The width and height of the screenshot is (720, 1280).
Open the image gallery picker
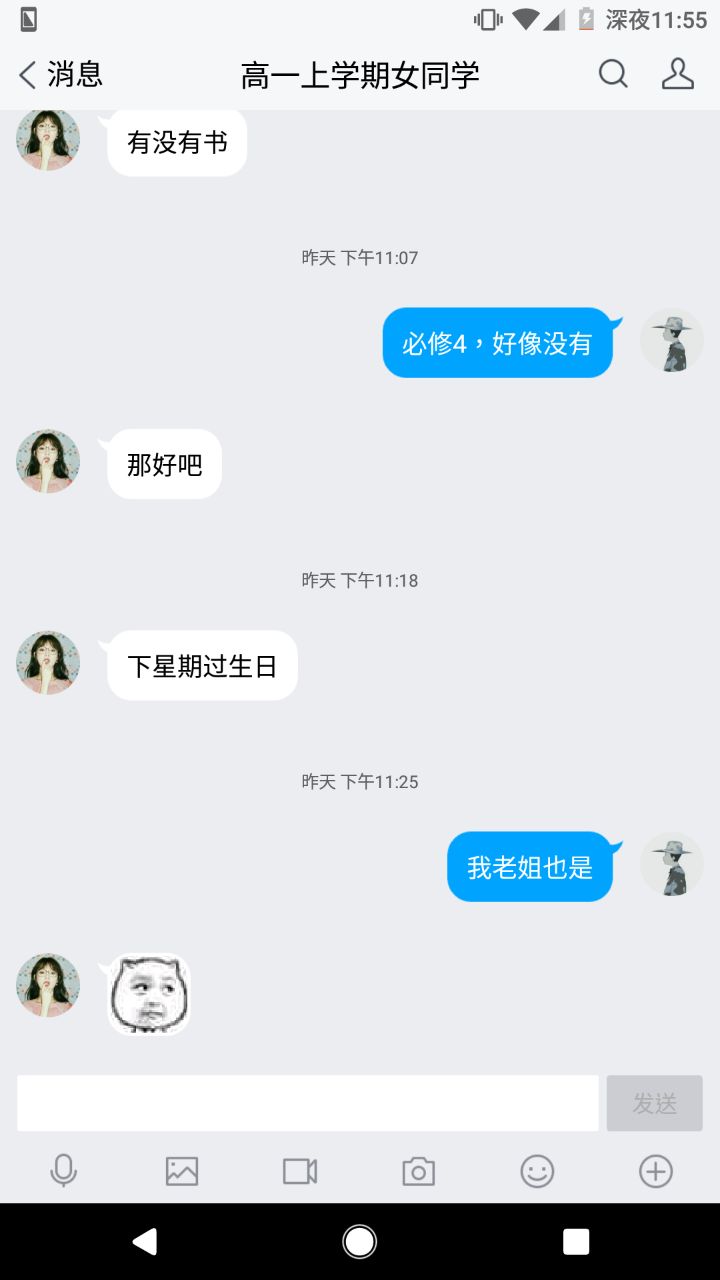[x=182, y=1171]
